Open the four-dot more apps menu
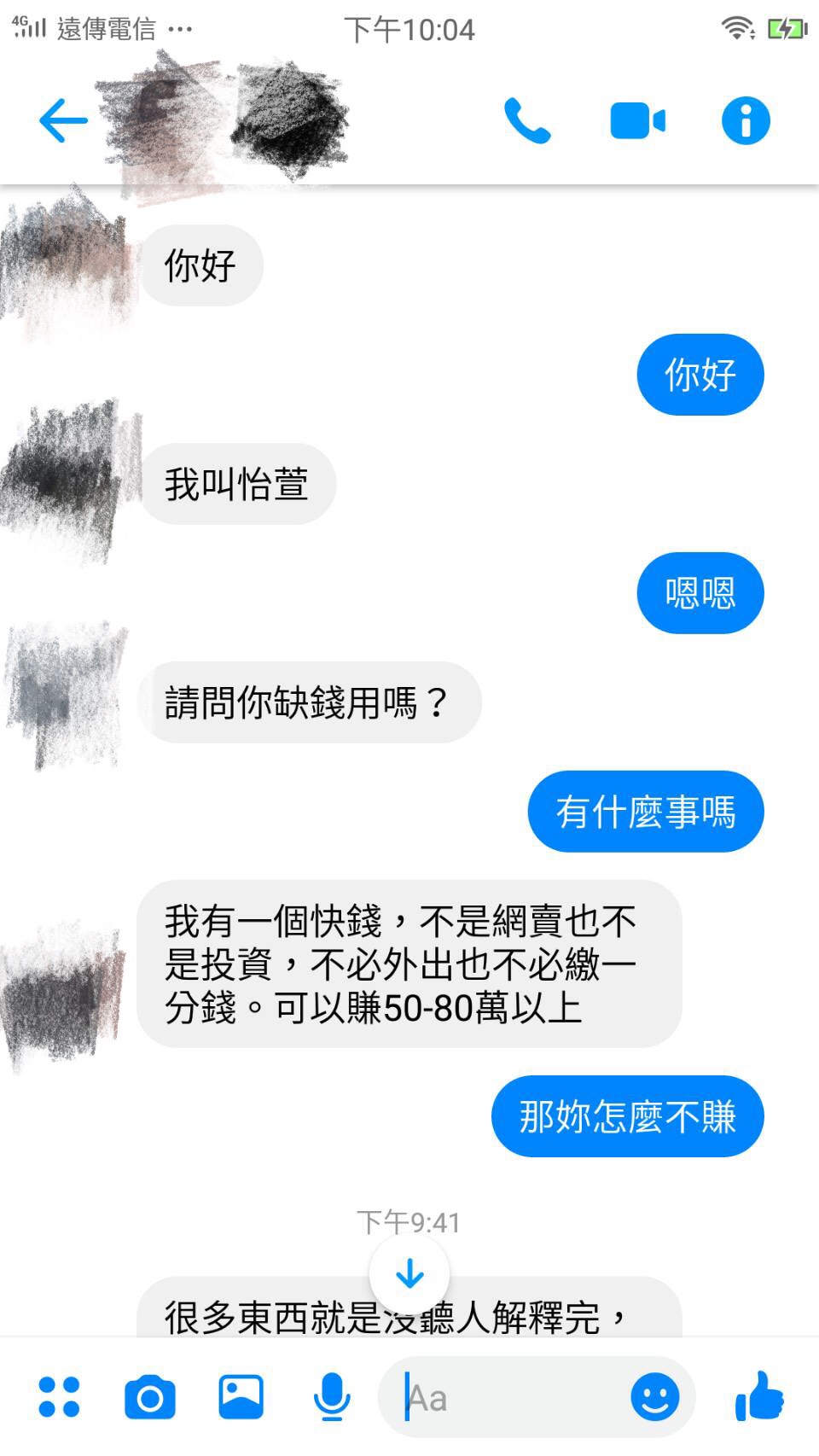819x1456 pixels. pyautogui.click(x=59, y=1397)
